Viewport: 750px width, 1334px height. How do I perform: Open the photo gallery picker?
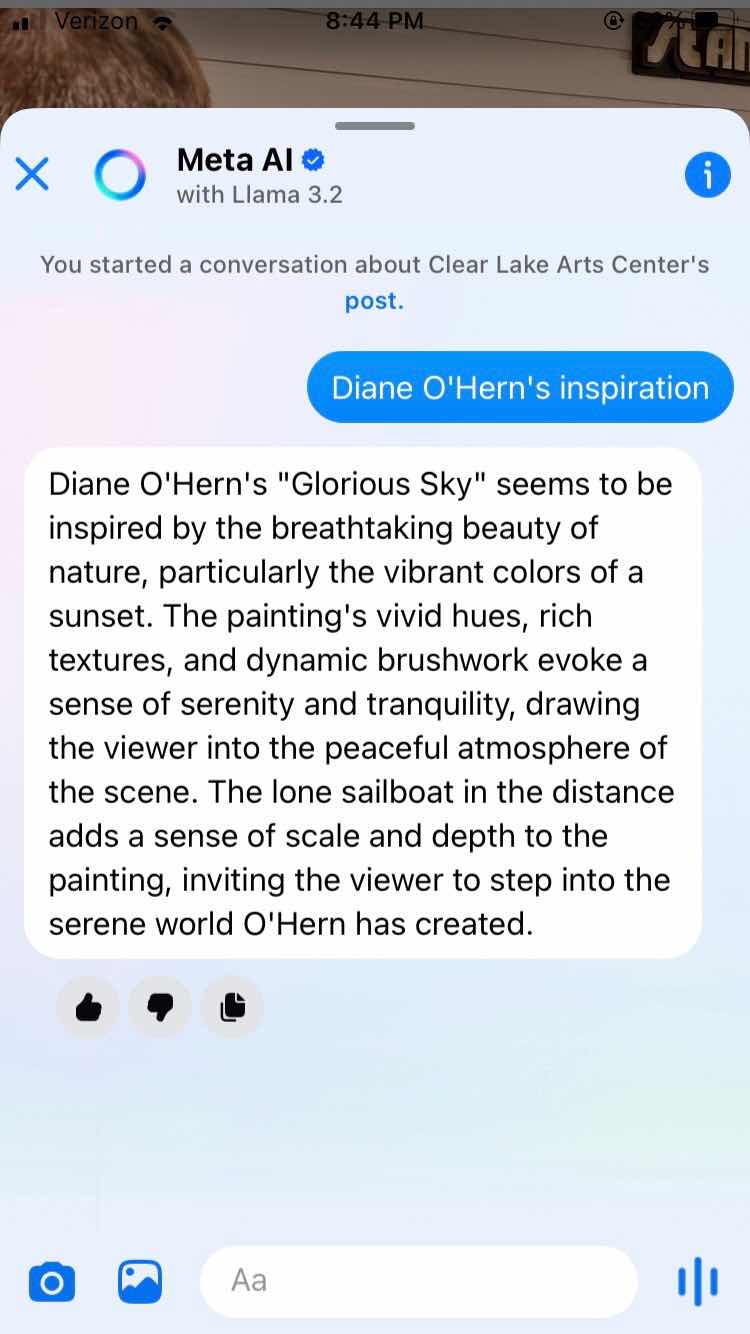[140, 1281]
